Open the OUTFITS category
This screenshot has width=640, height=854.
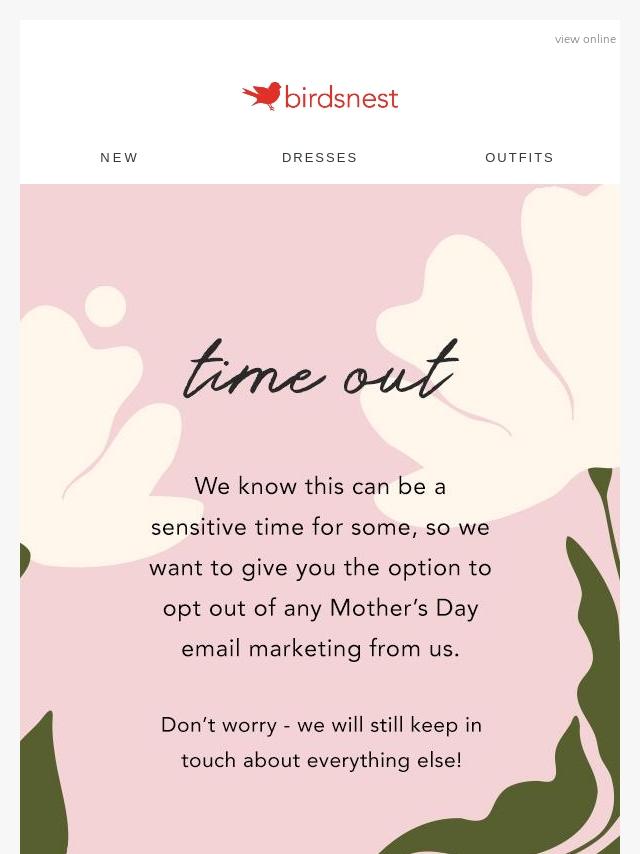click(x=520, y=157)
